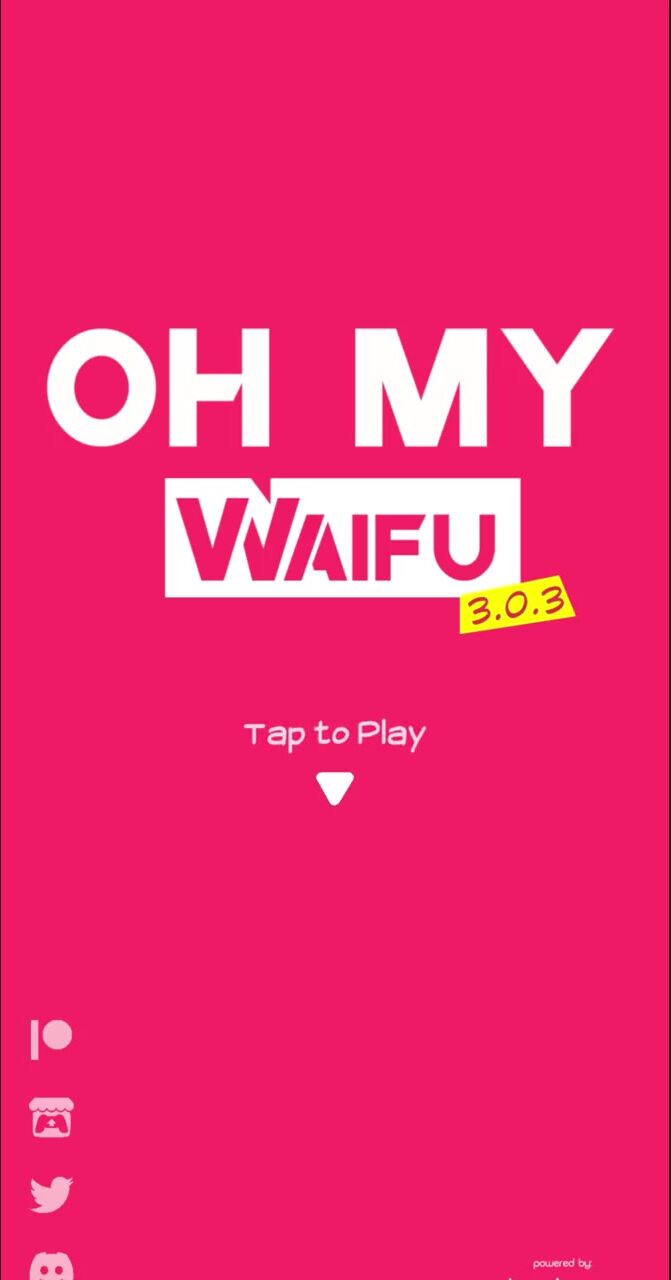Tap to Play to start the game
The image size is (671, 1280).
[335, 735]
